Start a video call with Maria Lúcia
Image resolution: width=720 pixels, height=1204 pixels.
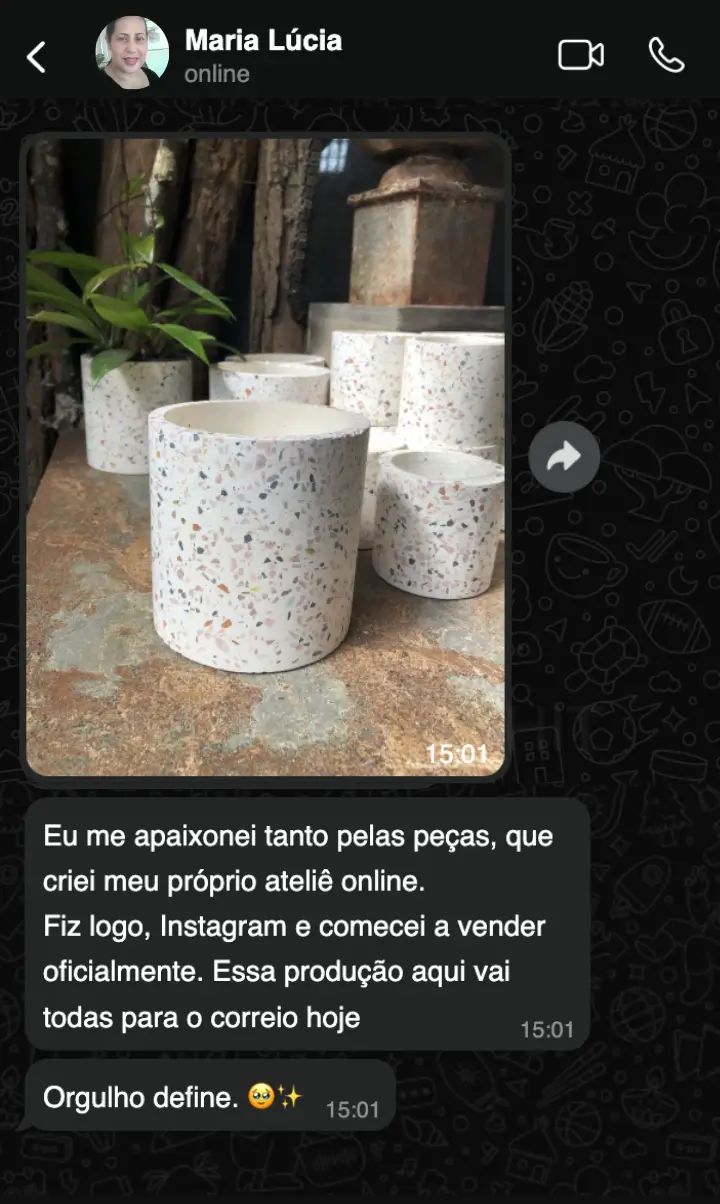tap(580, 55)
